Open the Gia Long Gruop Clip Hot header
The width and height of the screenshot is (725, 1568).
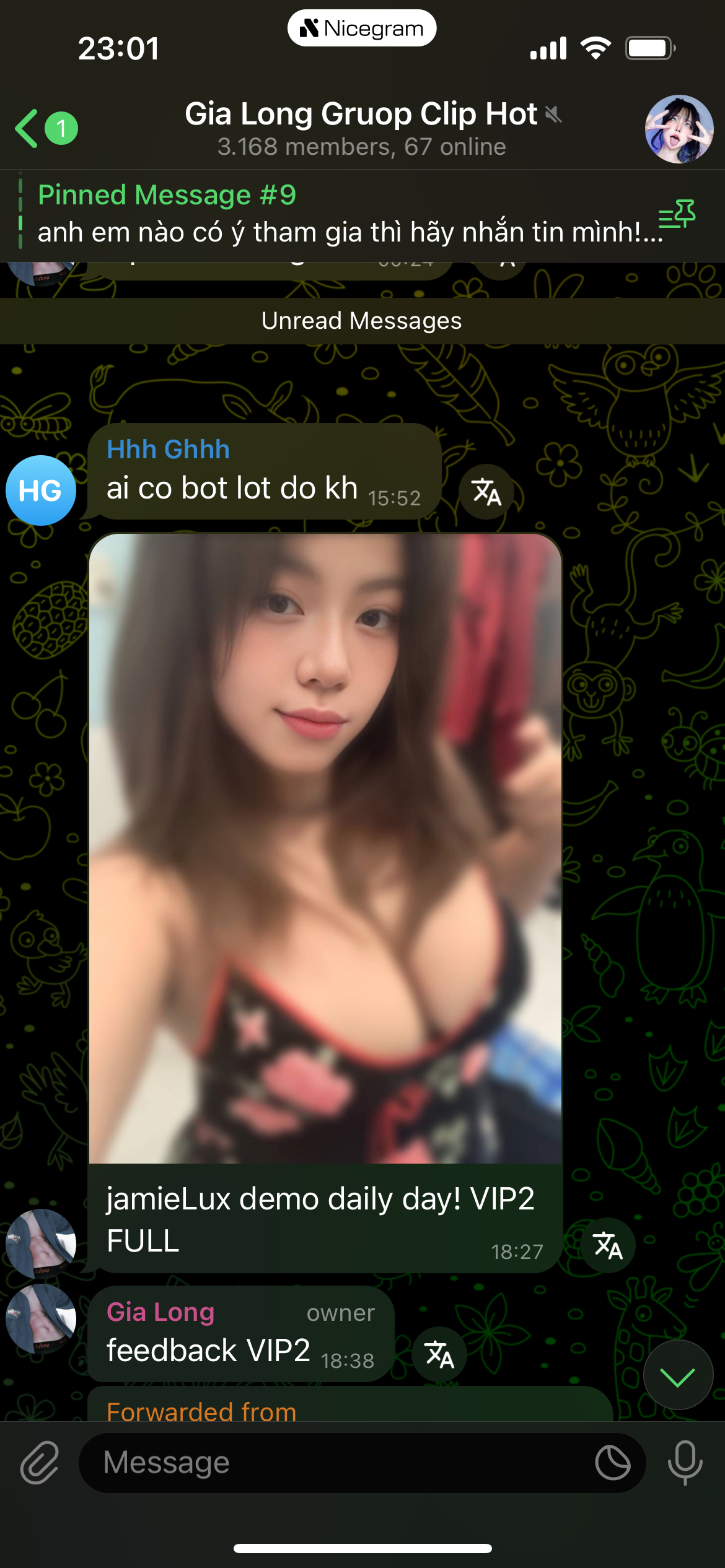[x=361, y=128]
